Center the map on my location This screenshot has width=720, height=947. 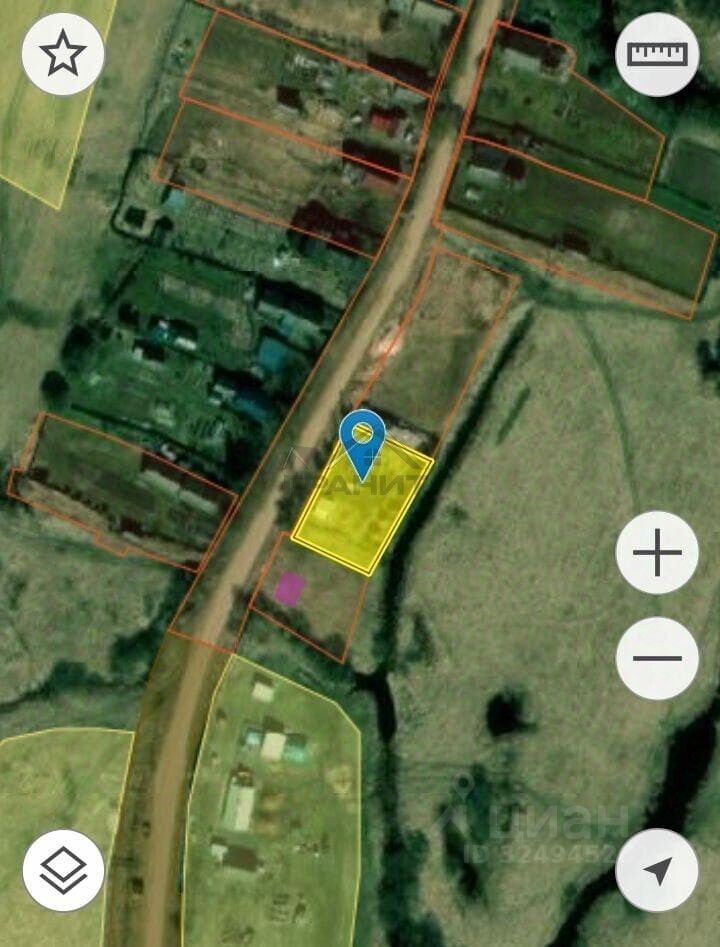657,870
